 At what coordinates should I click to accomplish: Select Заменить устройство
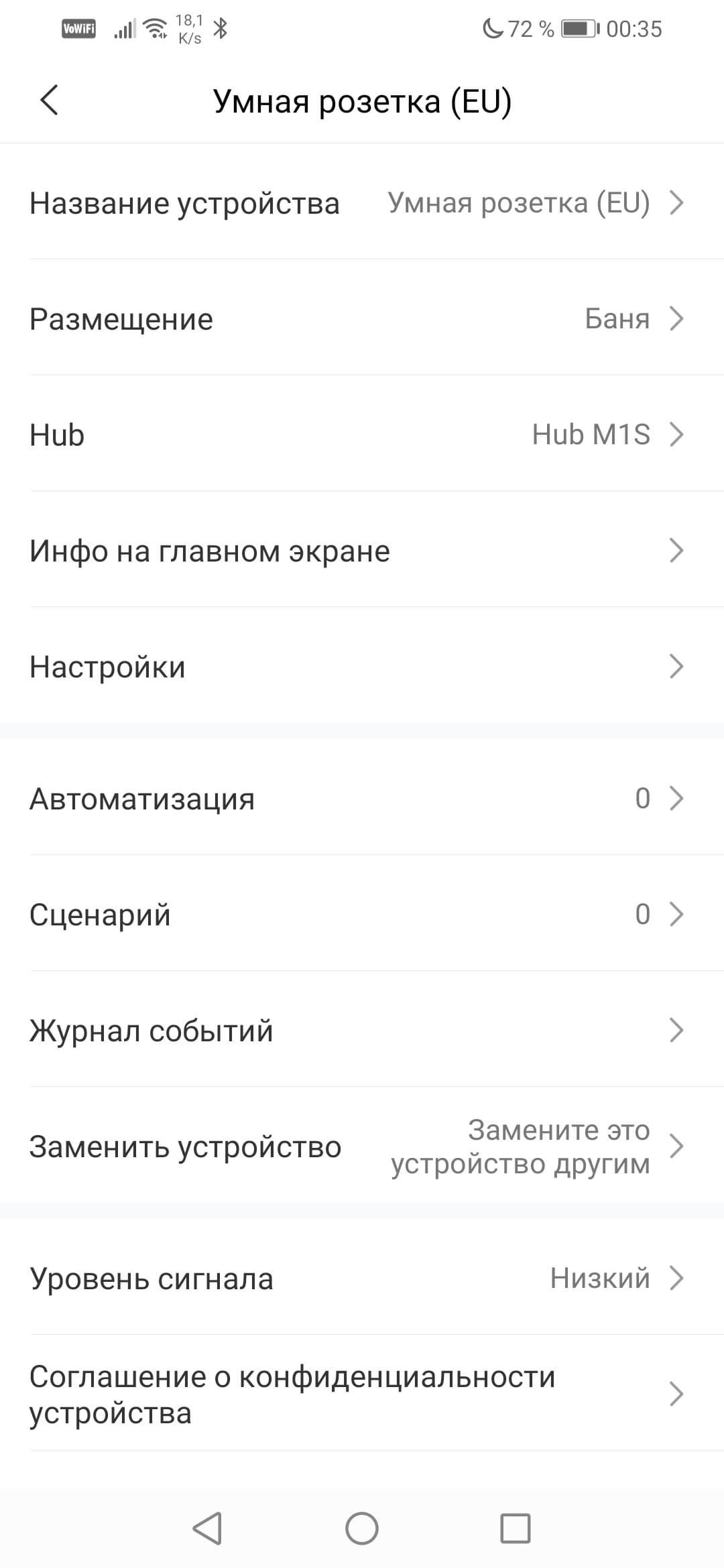click(362, 1147)
